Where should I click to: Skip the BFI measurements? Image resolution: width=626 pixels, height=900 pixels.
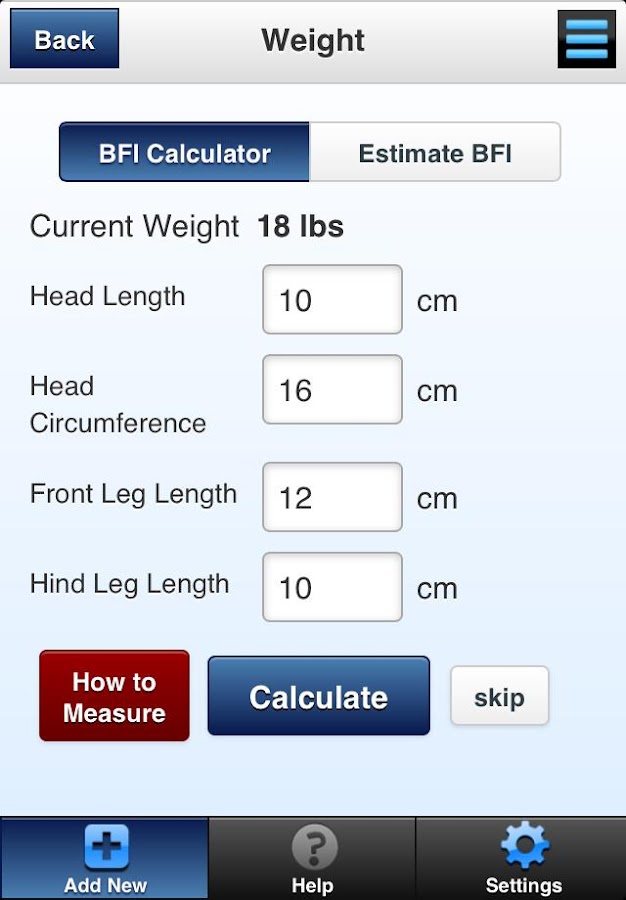pyautogui.click(x=499, y=696)
